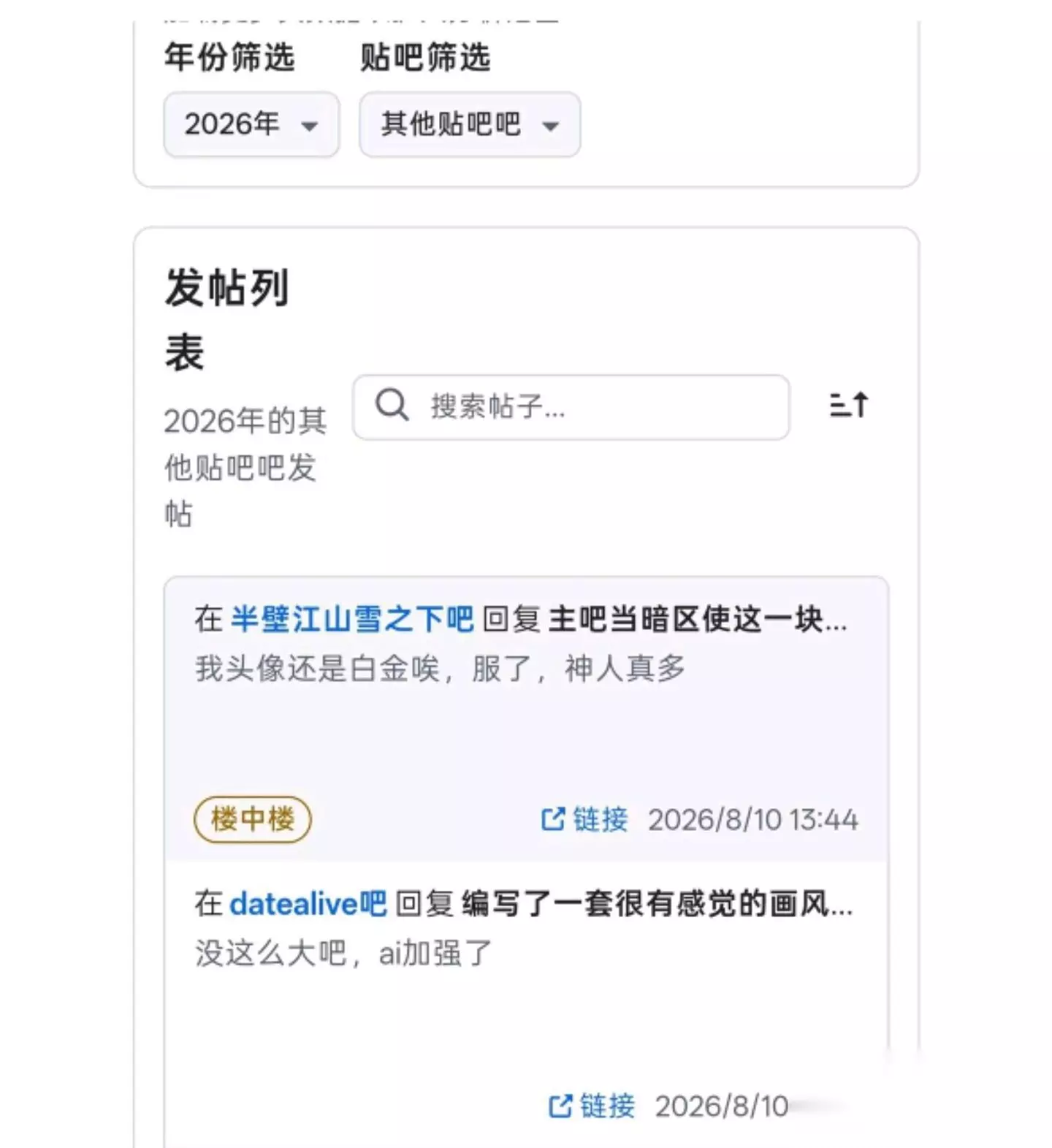Open the 2026年 year filter dropdown
The height and width of the screenshot is (1148, 1052).
pos(251,124)
